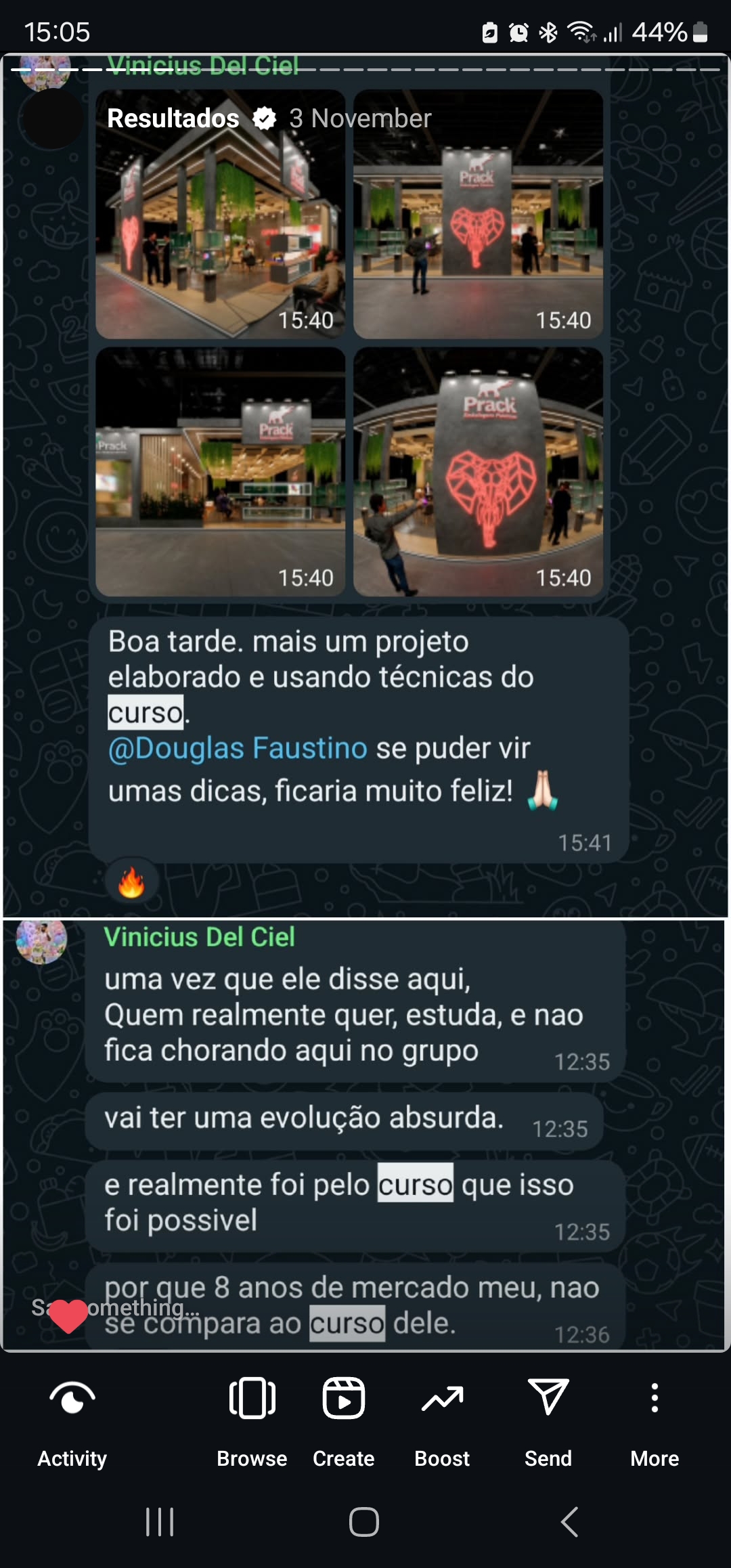Select Create from the story toolbar
This screenshot has width=731, height=1568.
point(343,1416)
